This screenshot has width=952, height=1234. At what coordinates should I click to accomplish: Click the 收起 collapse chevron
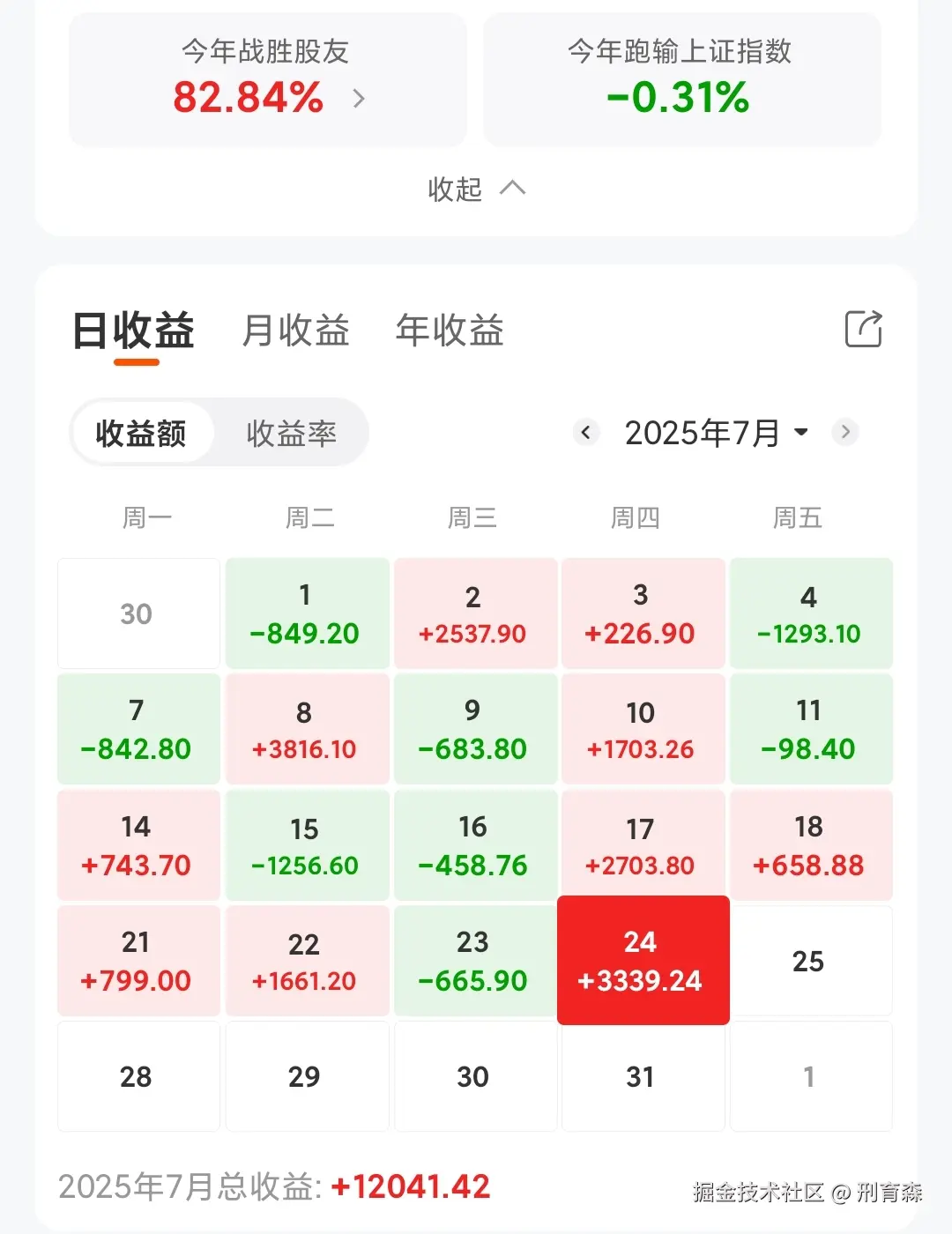tap(515, 189)
